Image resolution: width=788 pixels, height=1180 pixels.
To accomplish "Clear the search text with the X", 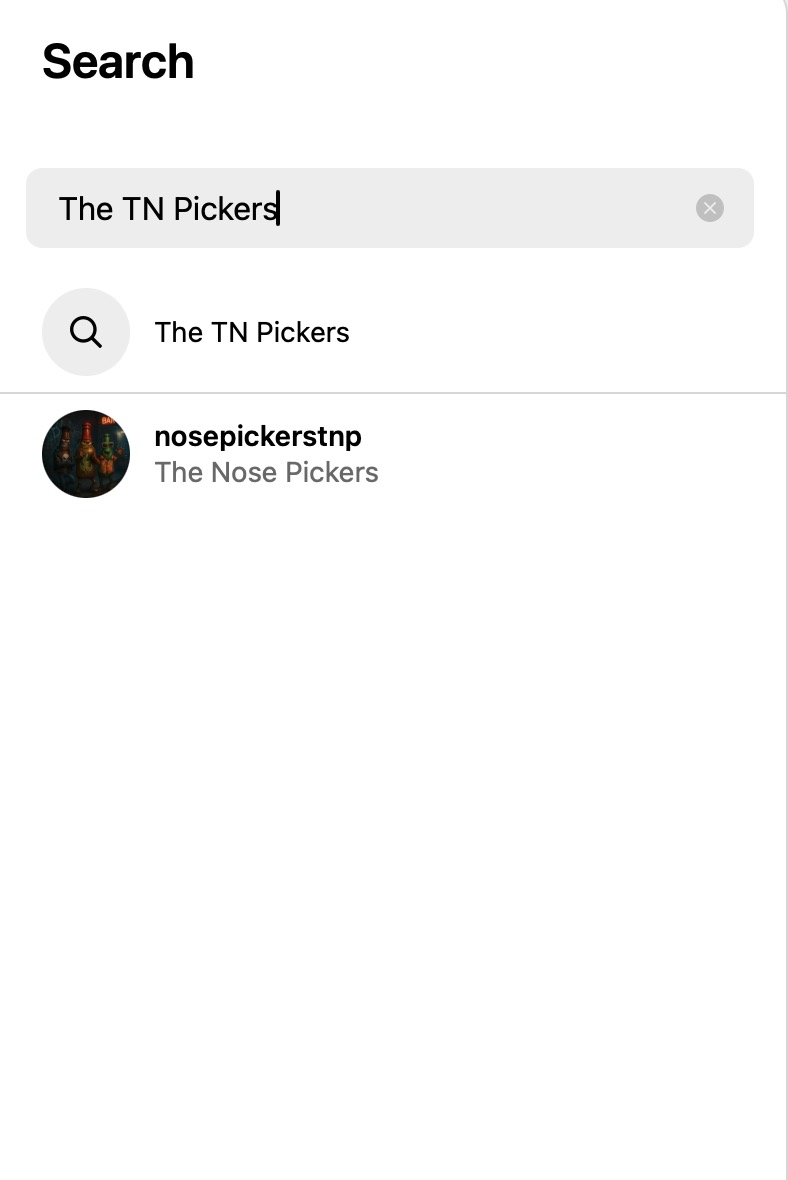I will (x=709, y=208).
